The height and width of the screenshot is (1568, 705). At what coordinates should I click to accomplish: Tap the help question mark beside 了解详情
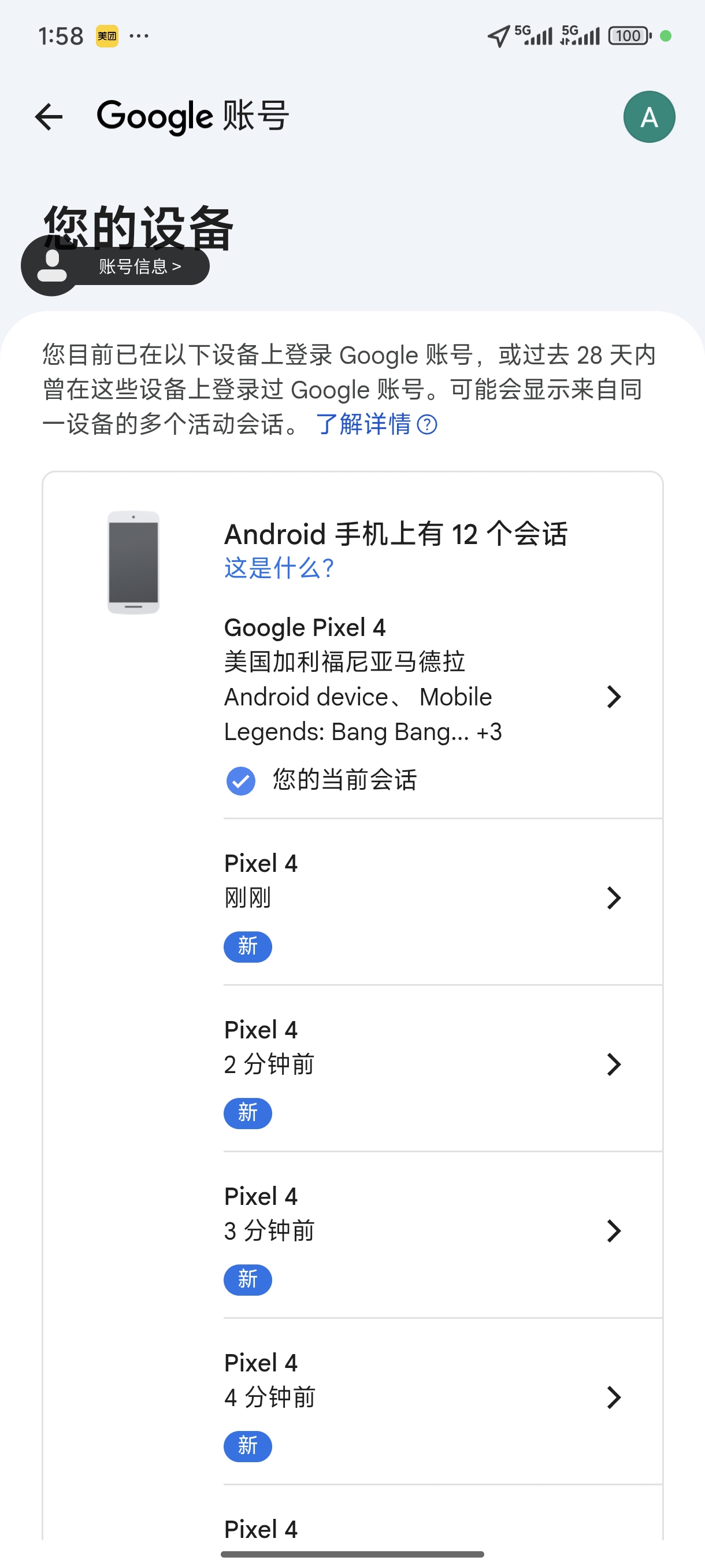(428, 426)
